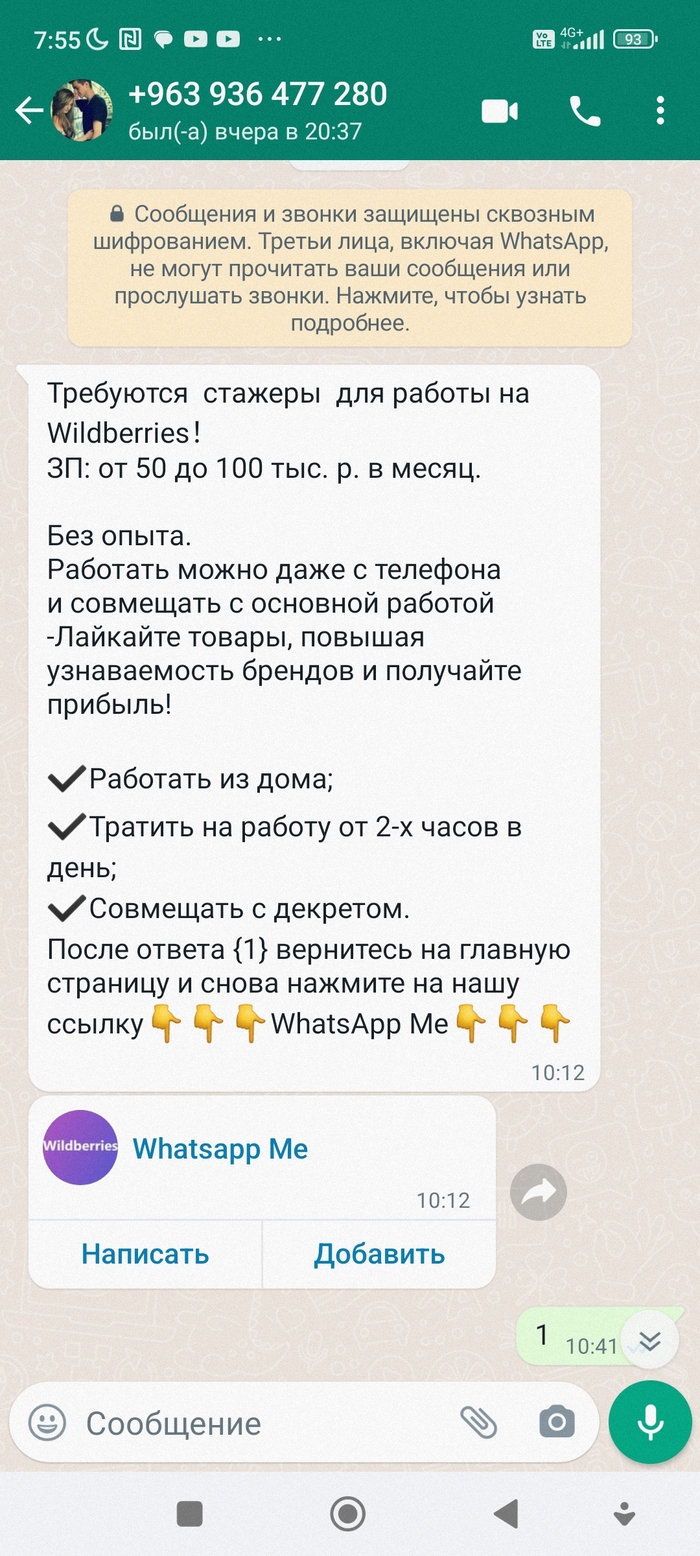Open the Whatsapp Me contact card

point(220,1149)
